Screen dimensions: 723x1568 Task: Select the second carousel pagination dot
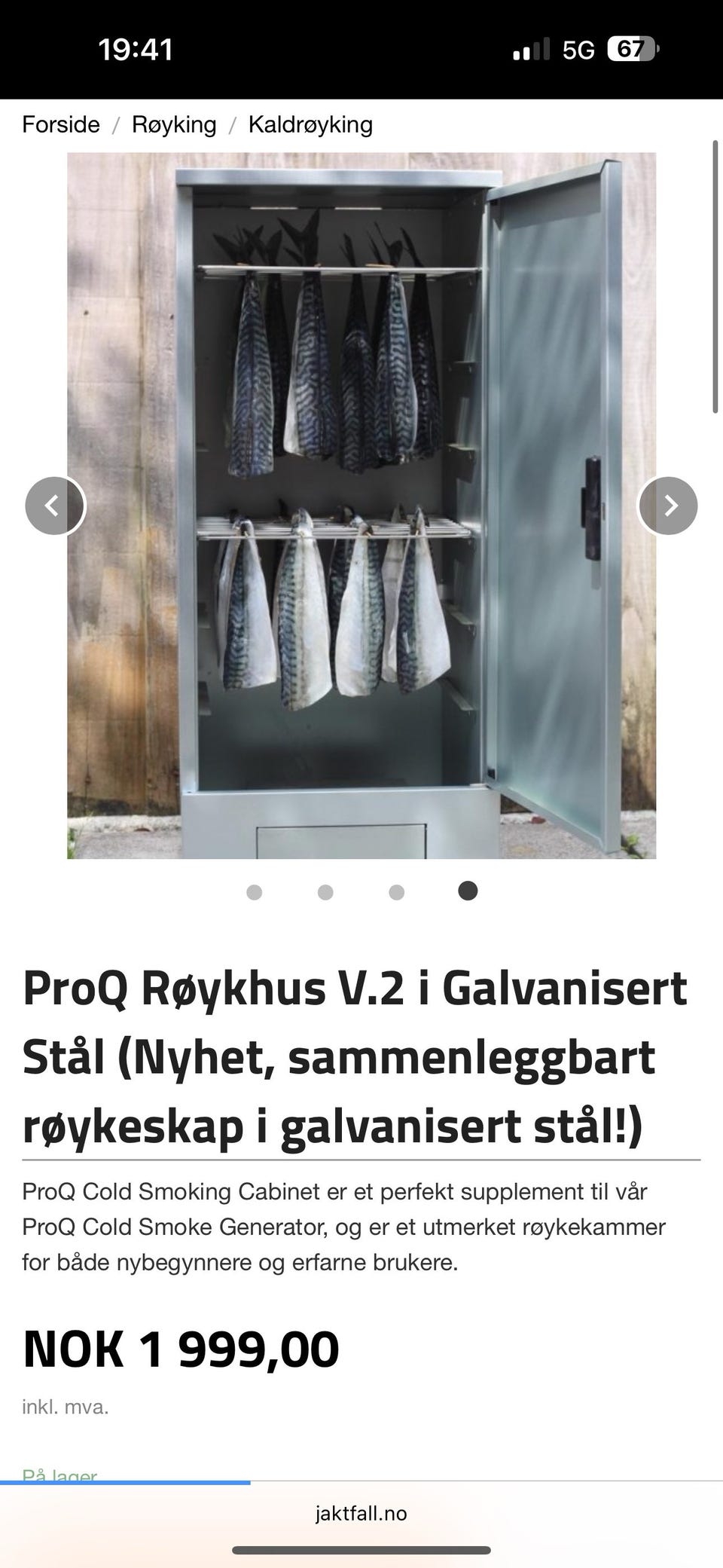[325, 891]
